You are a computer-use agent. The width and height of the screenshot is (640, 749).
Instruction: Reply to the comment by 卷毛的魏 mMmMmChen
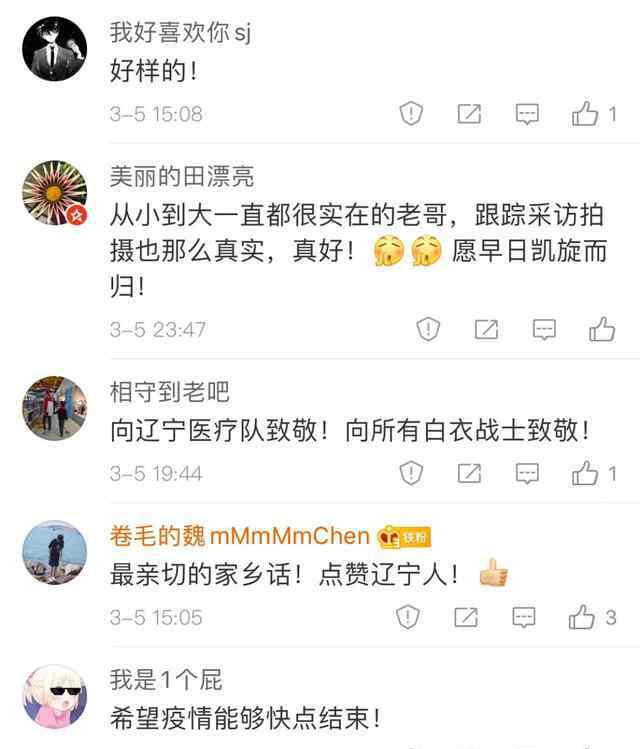[525, 618]
